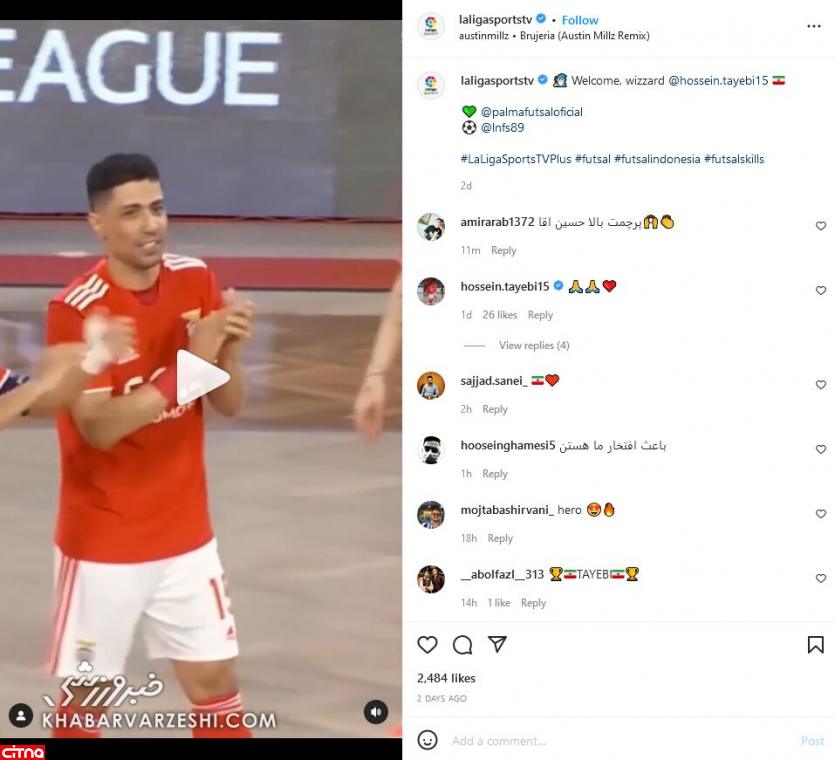Open the comment bubble icon
This screenshot has height=760, width=835.
pyautogui.click(x=462, y=645)
